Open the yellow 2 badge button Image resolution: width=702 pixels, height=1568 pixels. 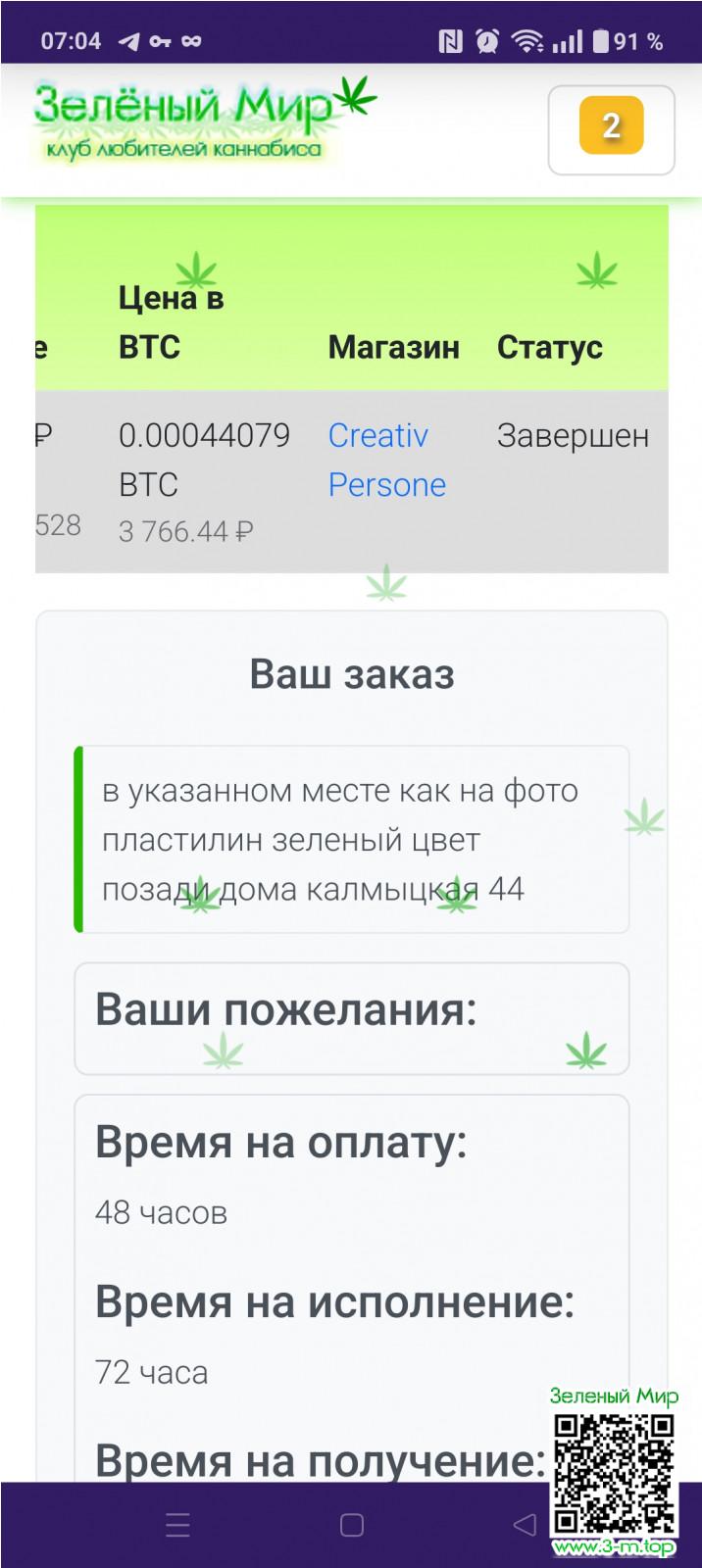point(611,128)
